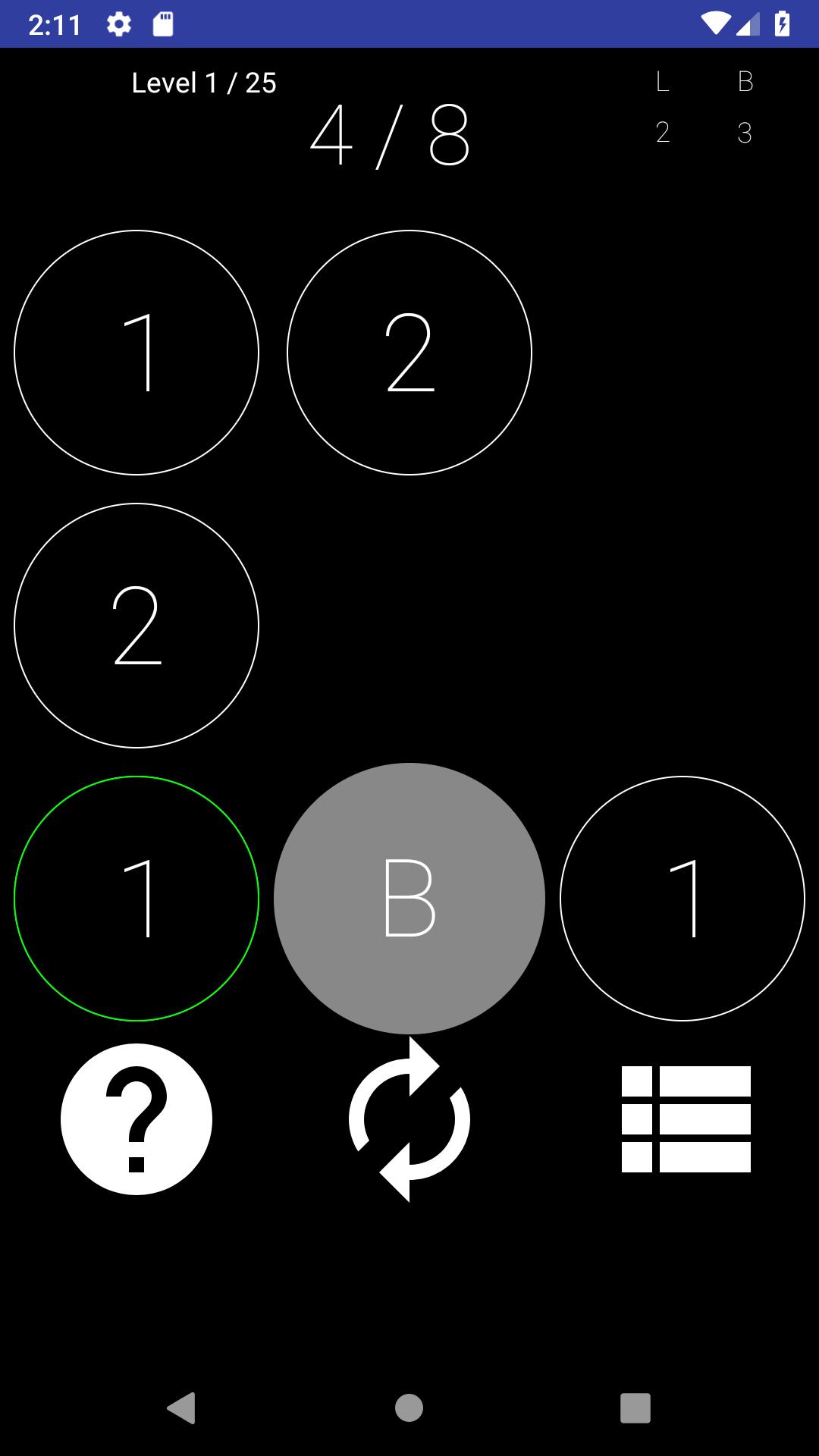Restart the level with the refresh arrows
Image resolution: width=819 pixels, height=1456 pixels.
[409, 1119]
